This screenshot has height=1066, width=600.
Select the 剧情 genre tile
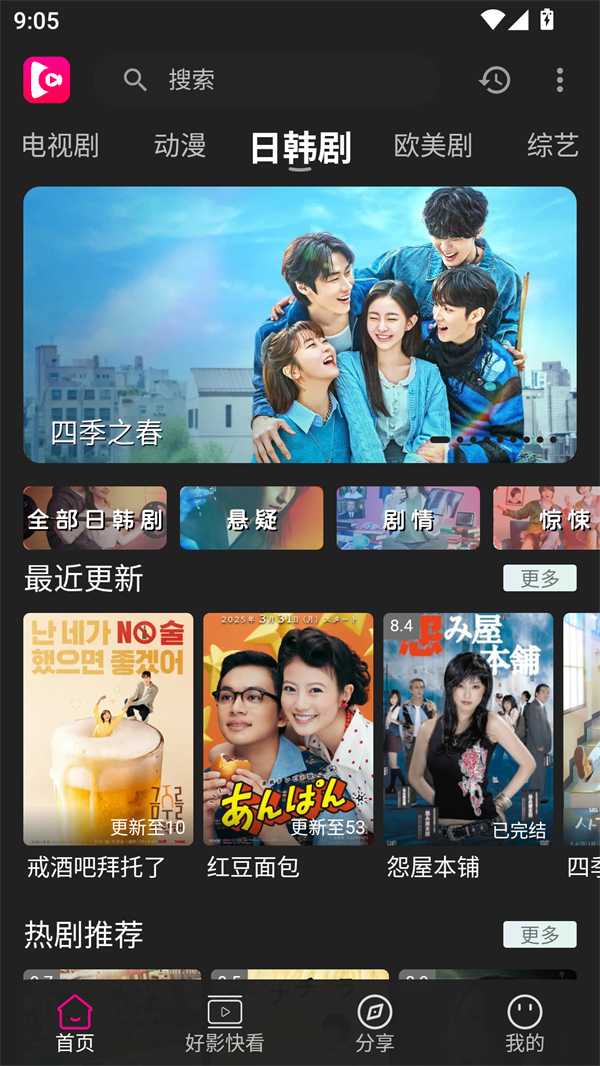[408, 518]
